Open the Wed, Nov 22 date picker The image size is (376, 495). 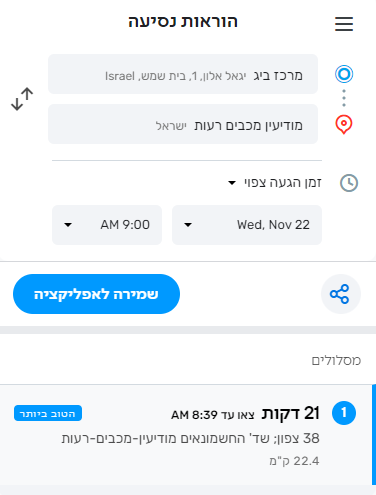(x=247, y=225)
